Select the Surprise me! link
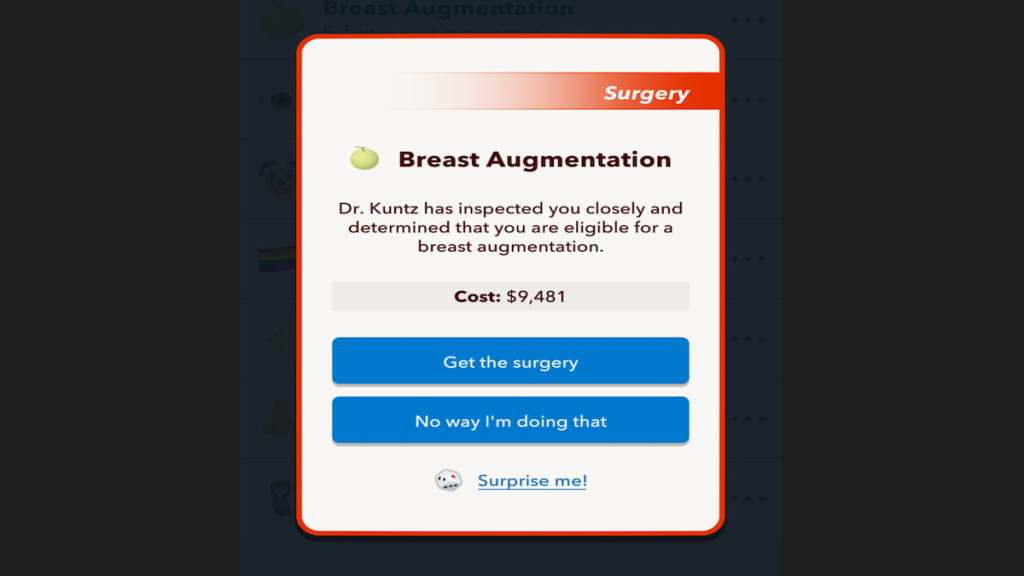This screenshot has height=576, width=1024. [x=531, y=481]
